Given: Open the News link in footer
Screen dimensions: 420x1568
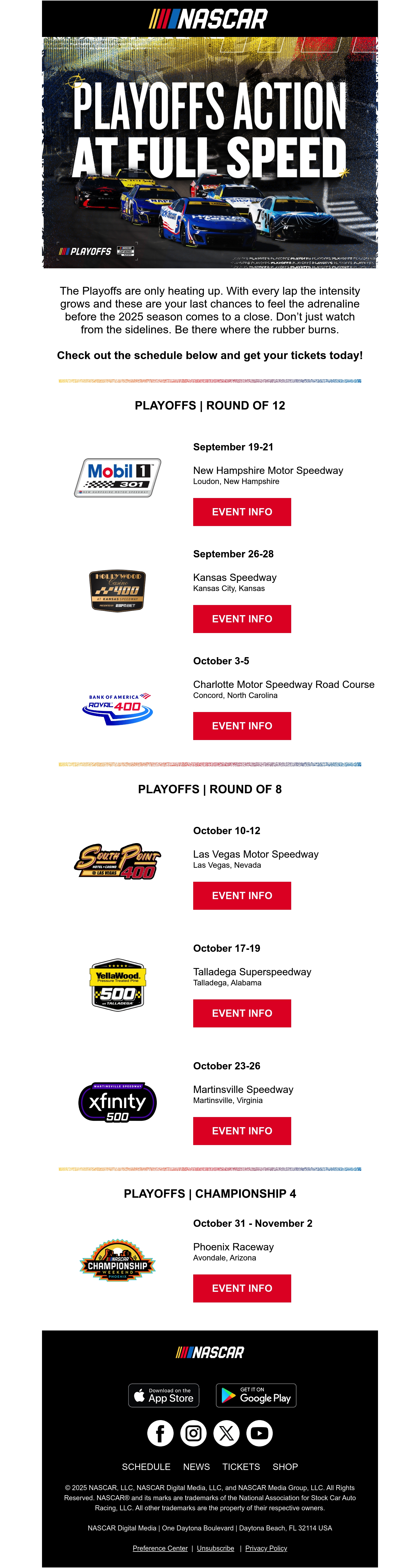Looking at the screenshot, I should coord(197,1467).
